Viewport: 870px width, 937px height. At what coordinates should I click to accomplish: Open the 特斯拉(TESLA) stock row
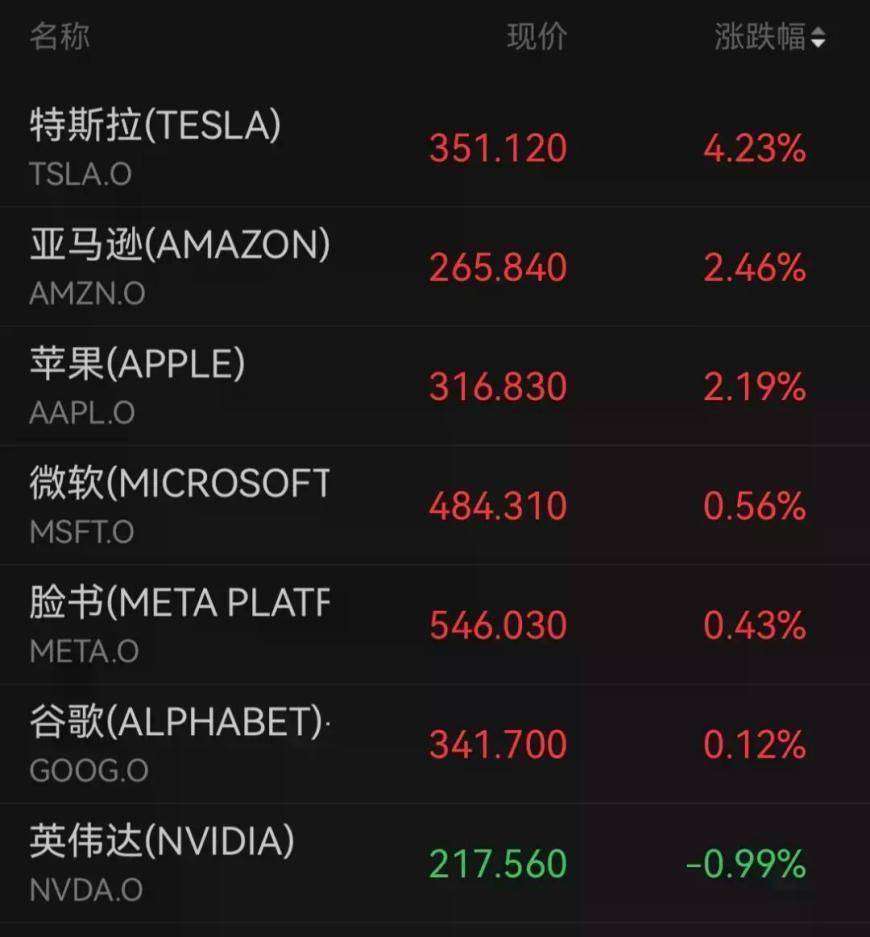coord(435,147)
